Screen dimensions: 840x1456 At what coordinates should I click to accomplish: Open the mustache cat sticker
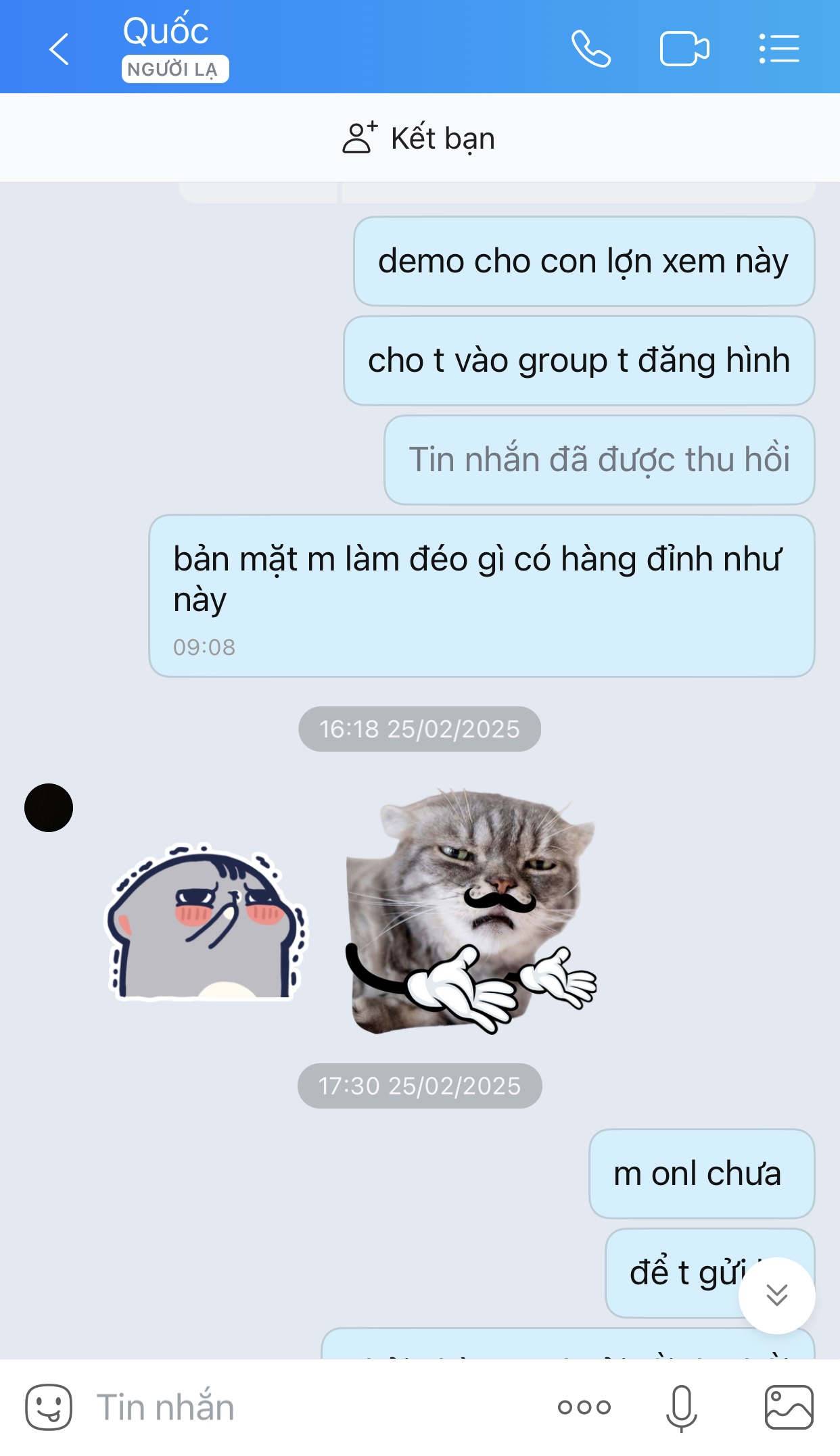click(x=471, y=911)
